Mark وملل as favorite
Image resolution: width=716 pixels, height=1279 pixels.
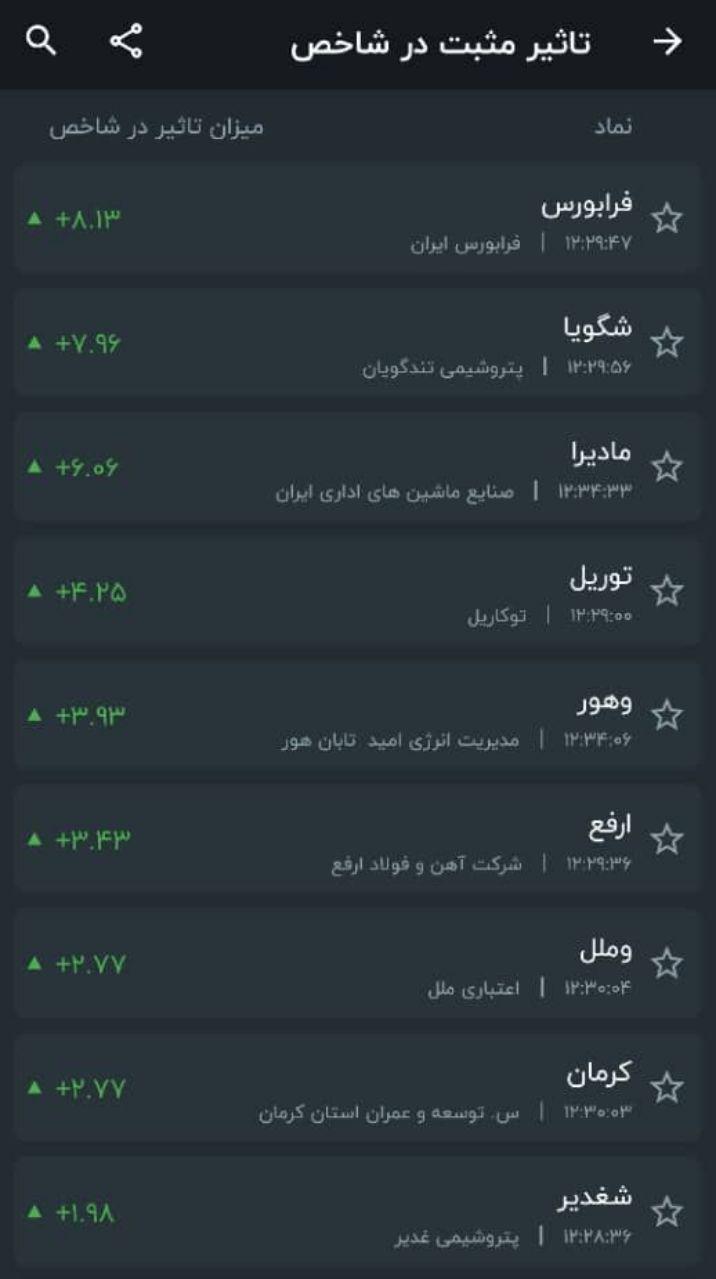click(x=667, y=963)
